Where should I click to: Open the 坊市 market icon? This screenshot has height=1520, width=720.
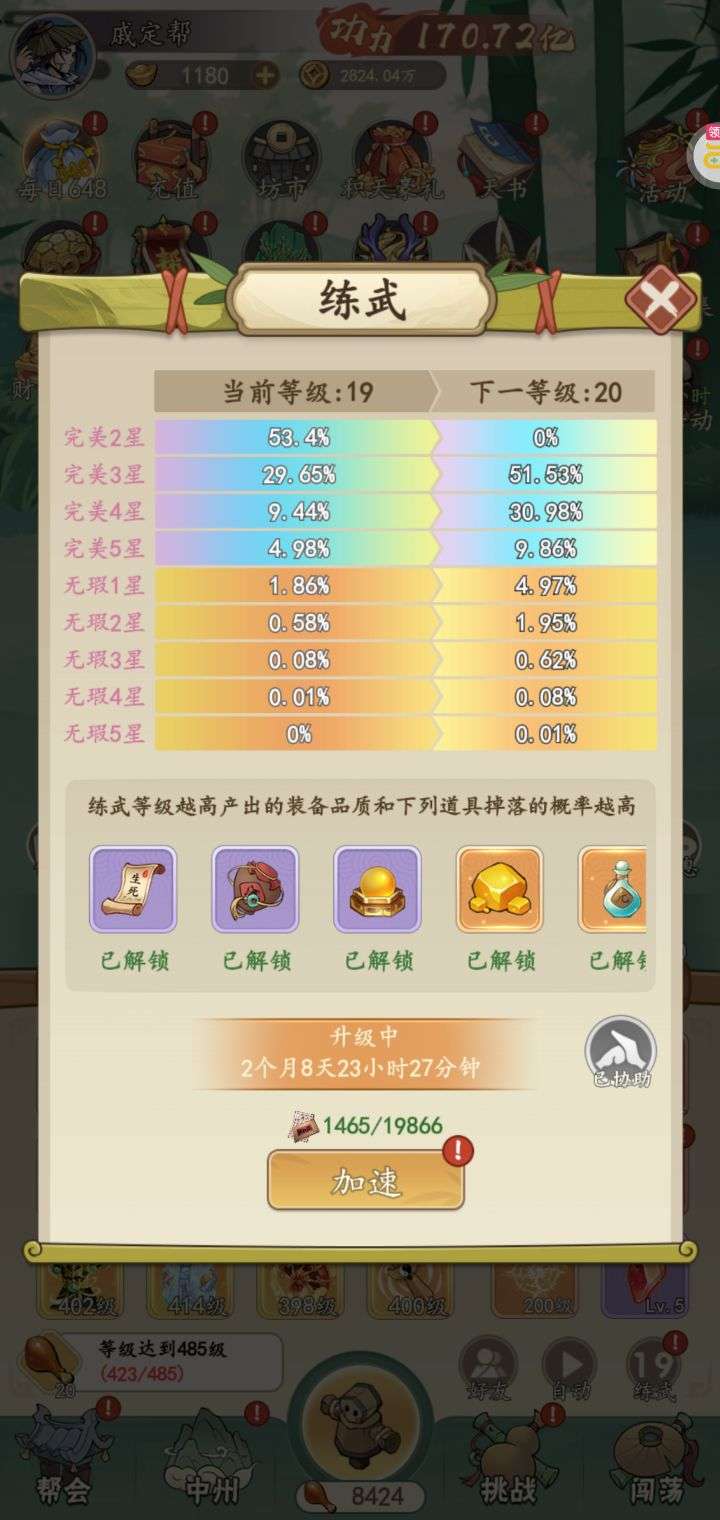click(281, 159)
